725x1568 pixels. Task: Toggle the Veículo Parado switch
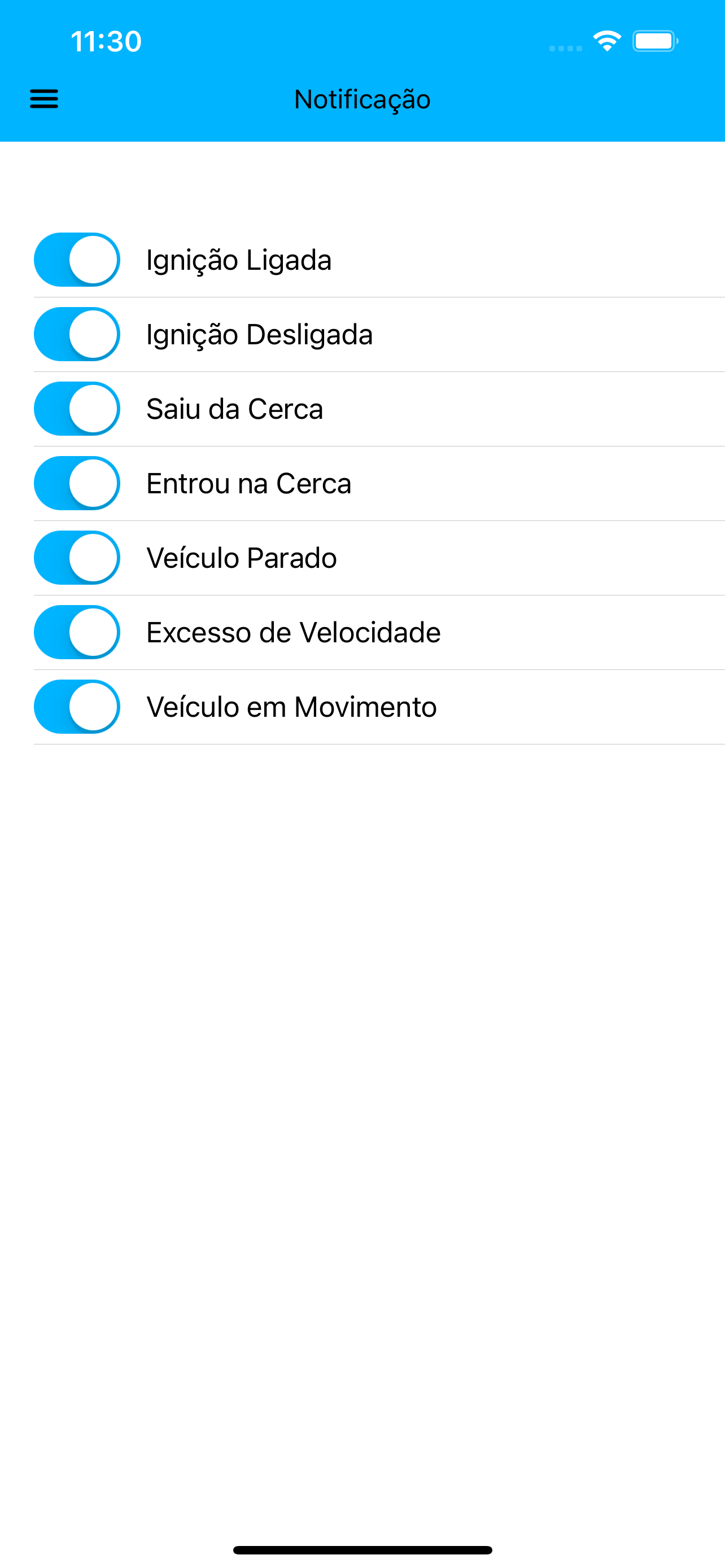pyautogui.click(x=77, y=558)
